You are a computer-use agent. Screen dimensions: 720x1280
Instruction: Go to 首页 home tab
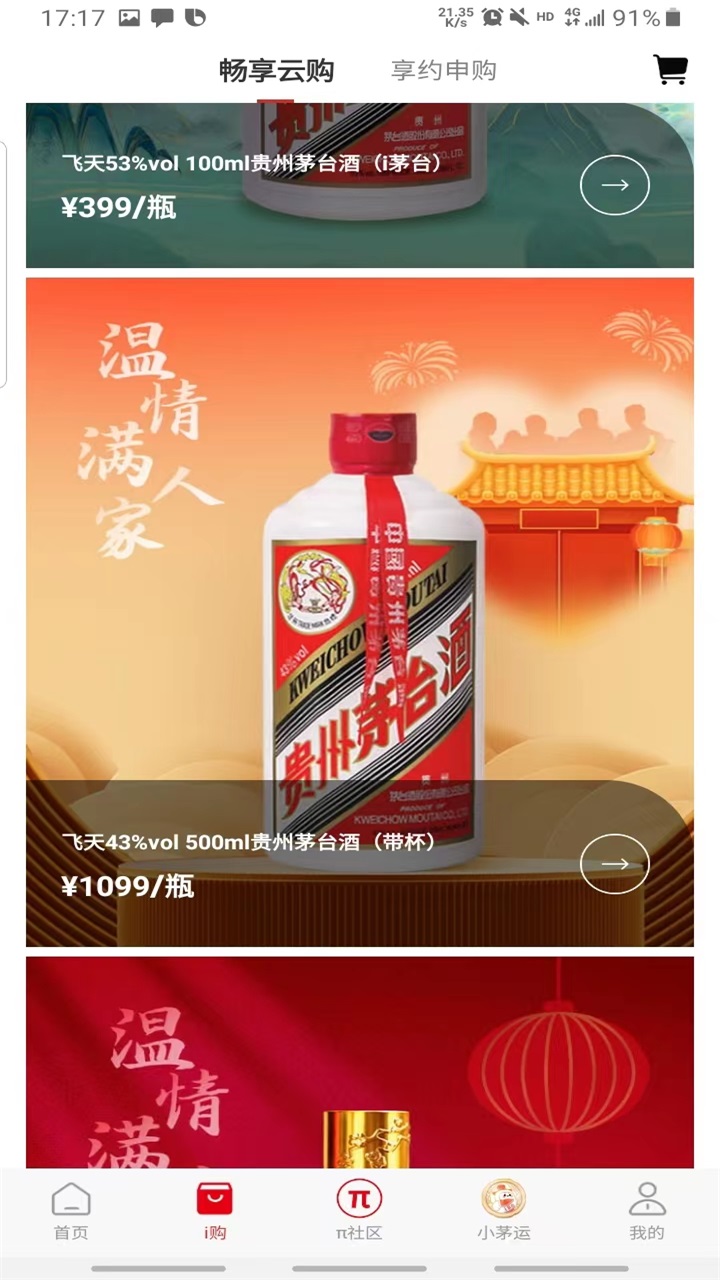click(71, 1210)
